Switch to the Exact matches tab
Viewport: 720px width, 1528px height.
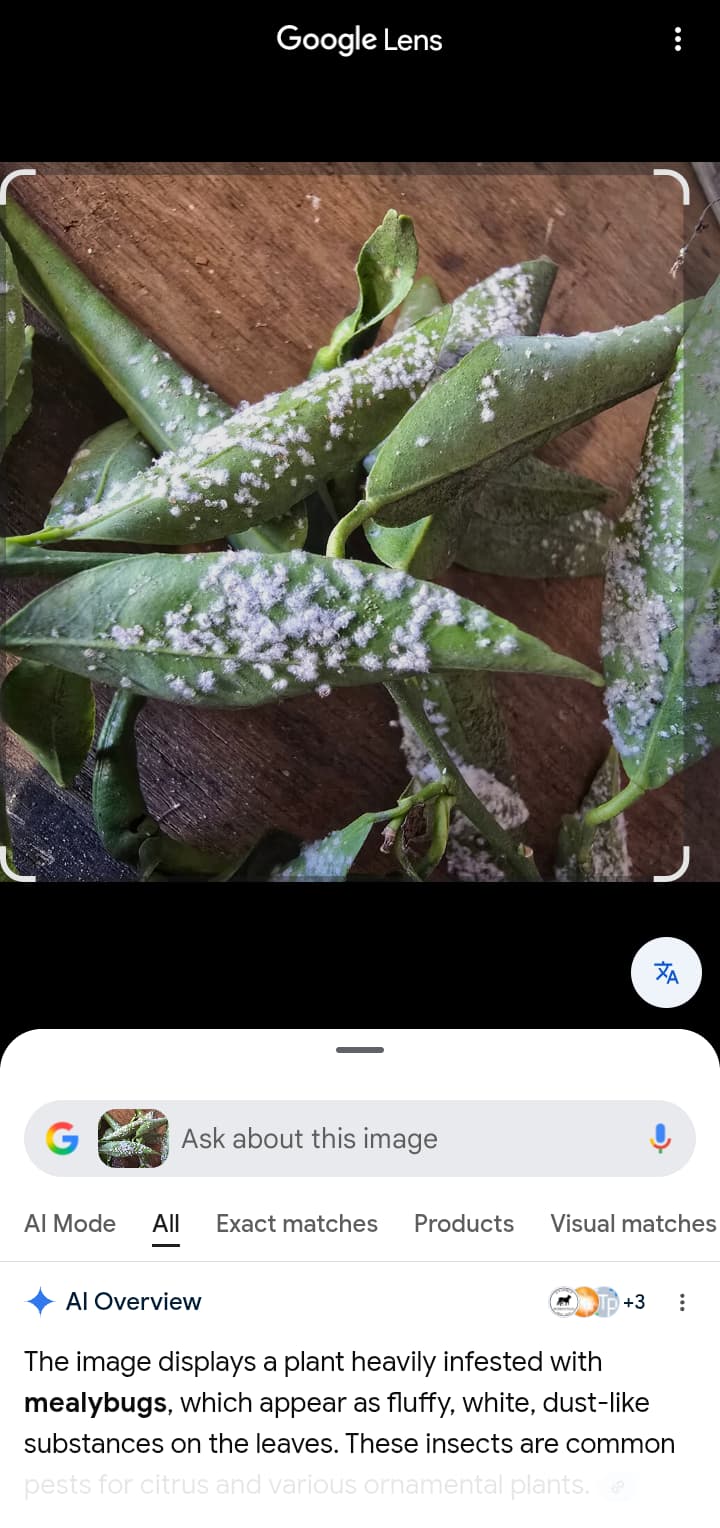click(x=297, y=1223)
